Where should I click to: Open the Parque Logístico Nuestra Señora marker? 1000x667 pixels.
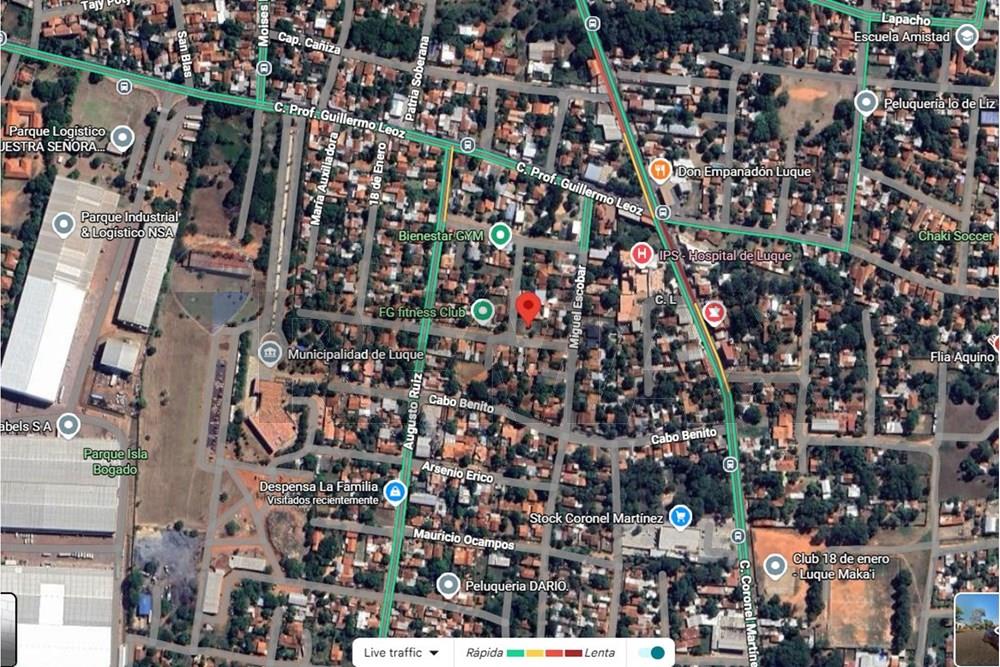click(x=122, y=137)
